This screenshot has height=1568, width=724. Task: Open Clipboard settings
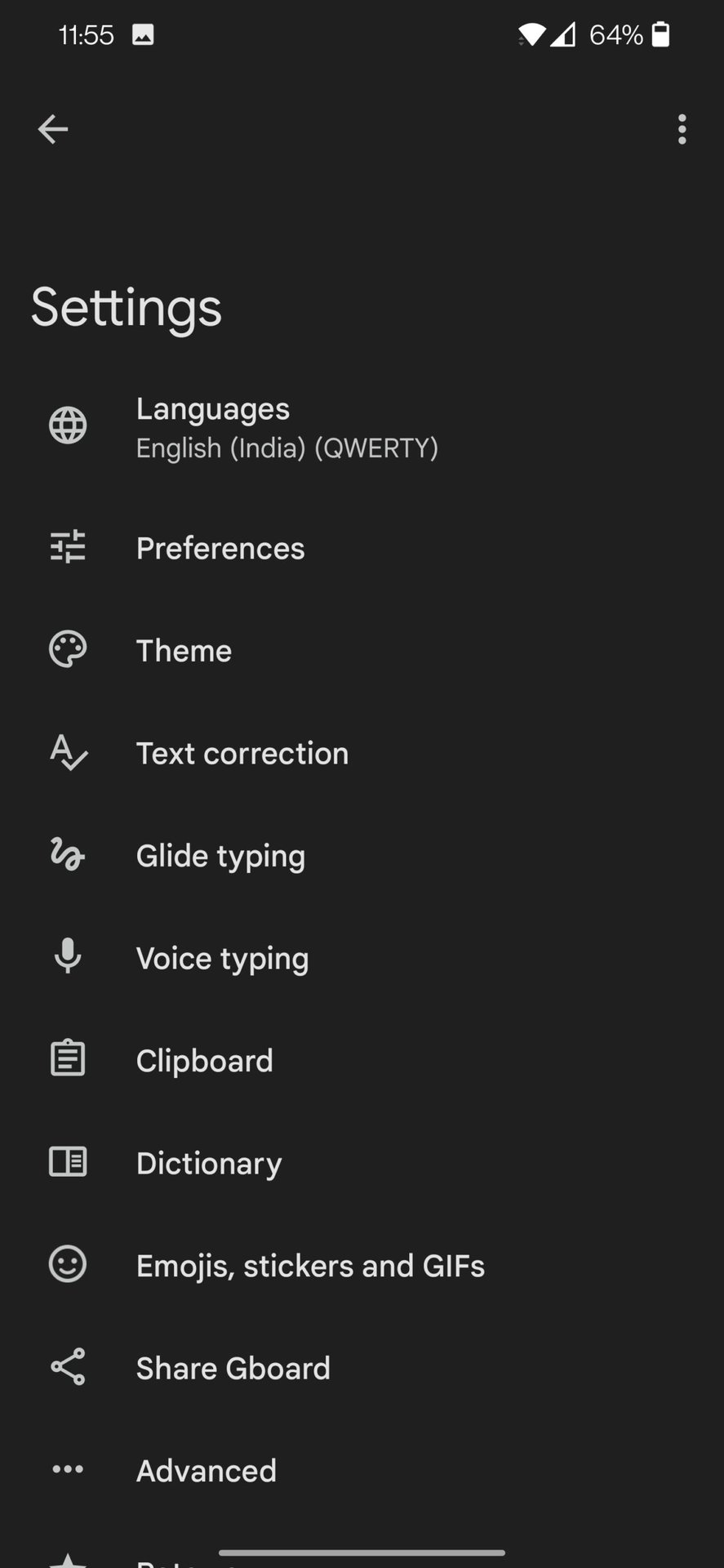(x=204, y=1061)
